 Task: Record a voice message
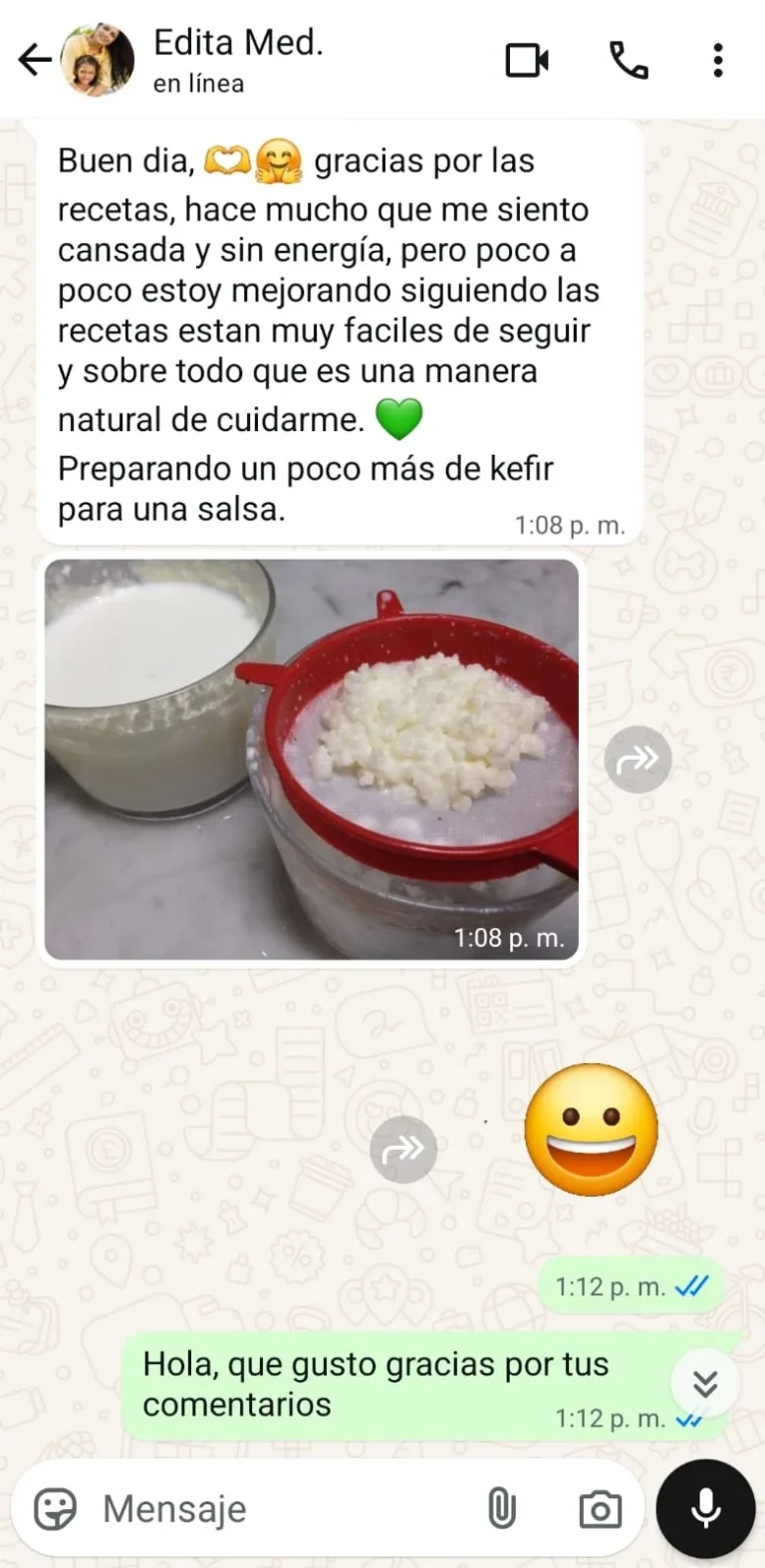pyautogui.click(x=705, y=1509)
